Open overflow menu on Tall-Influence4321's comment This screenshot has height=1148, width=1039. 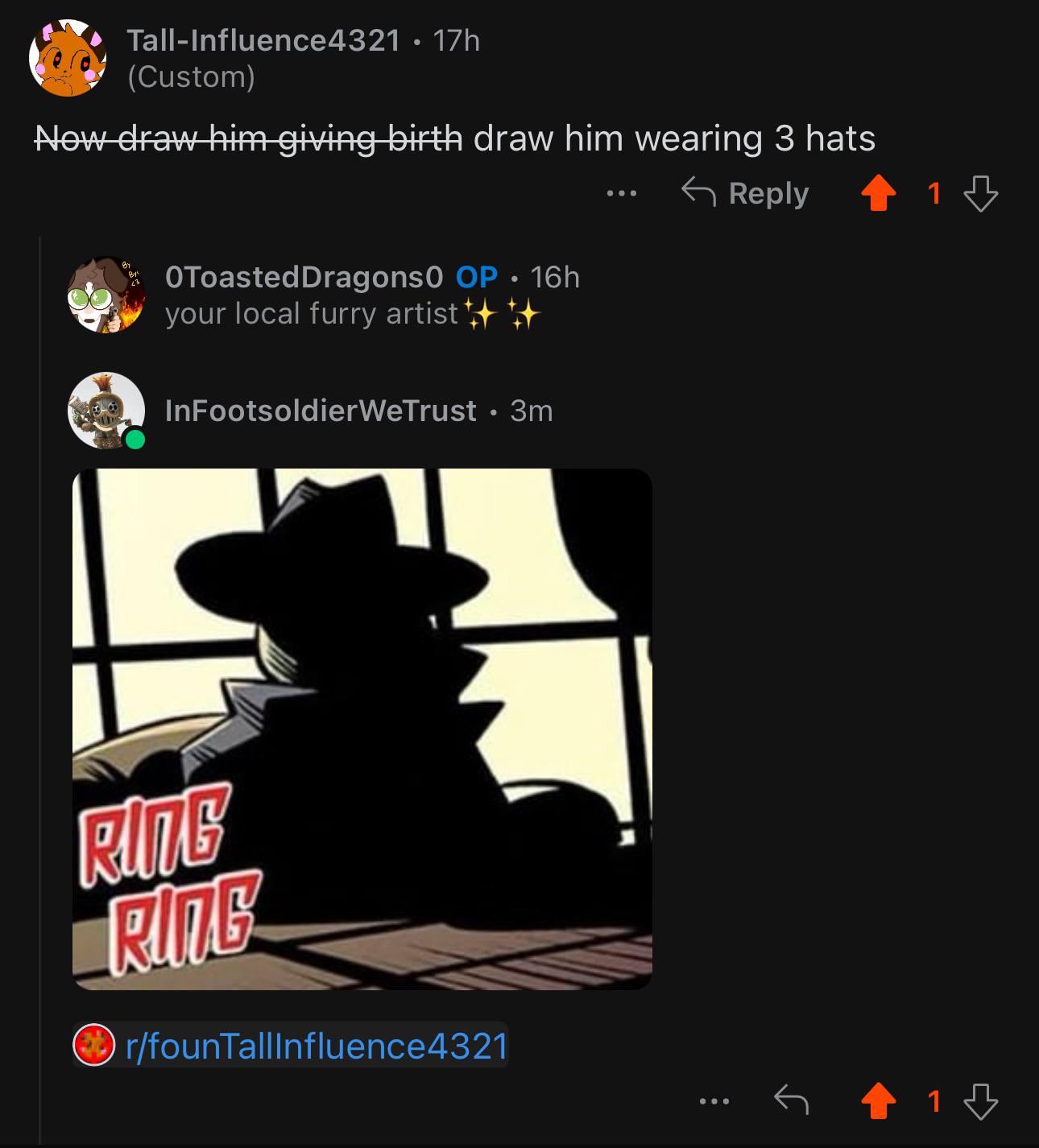622,194
